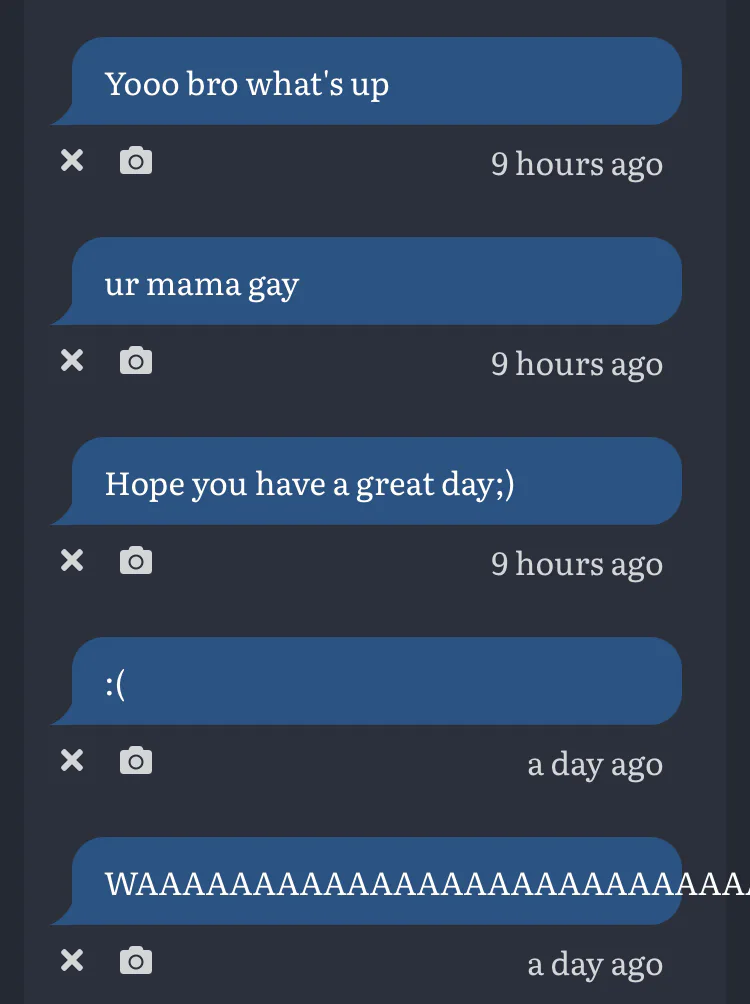Image resolution: width=750 pixels, height=1004 pixels.
Task: Tap camera icon under "Hope you have a great day;)"
Action: pos(136,560)
